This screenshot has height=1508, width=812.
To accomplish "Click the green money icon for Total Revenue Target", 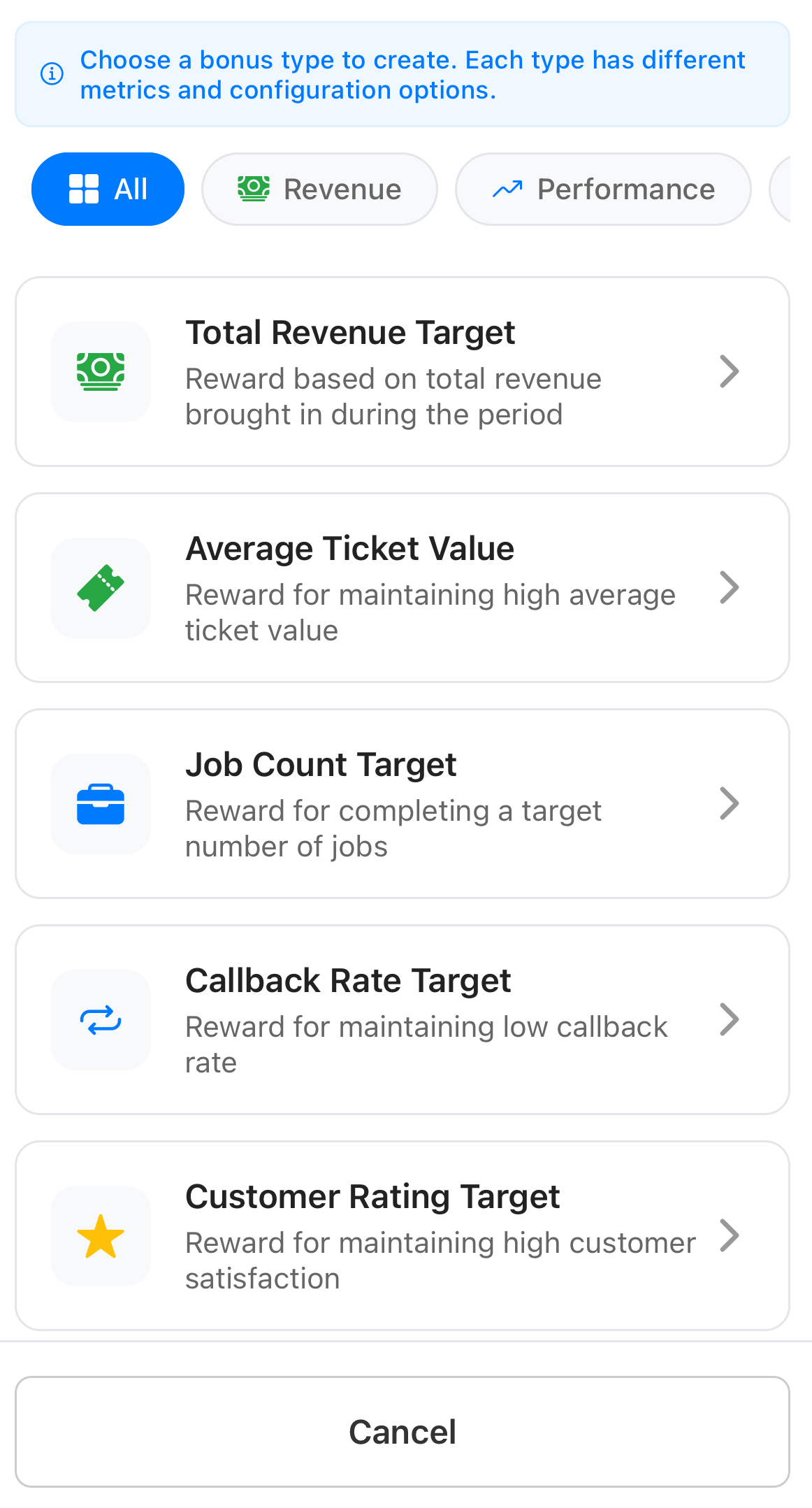I will [101, 371].
